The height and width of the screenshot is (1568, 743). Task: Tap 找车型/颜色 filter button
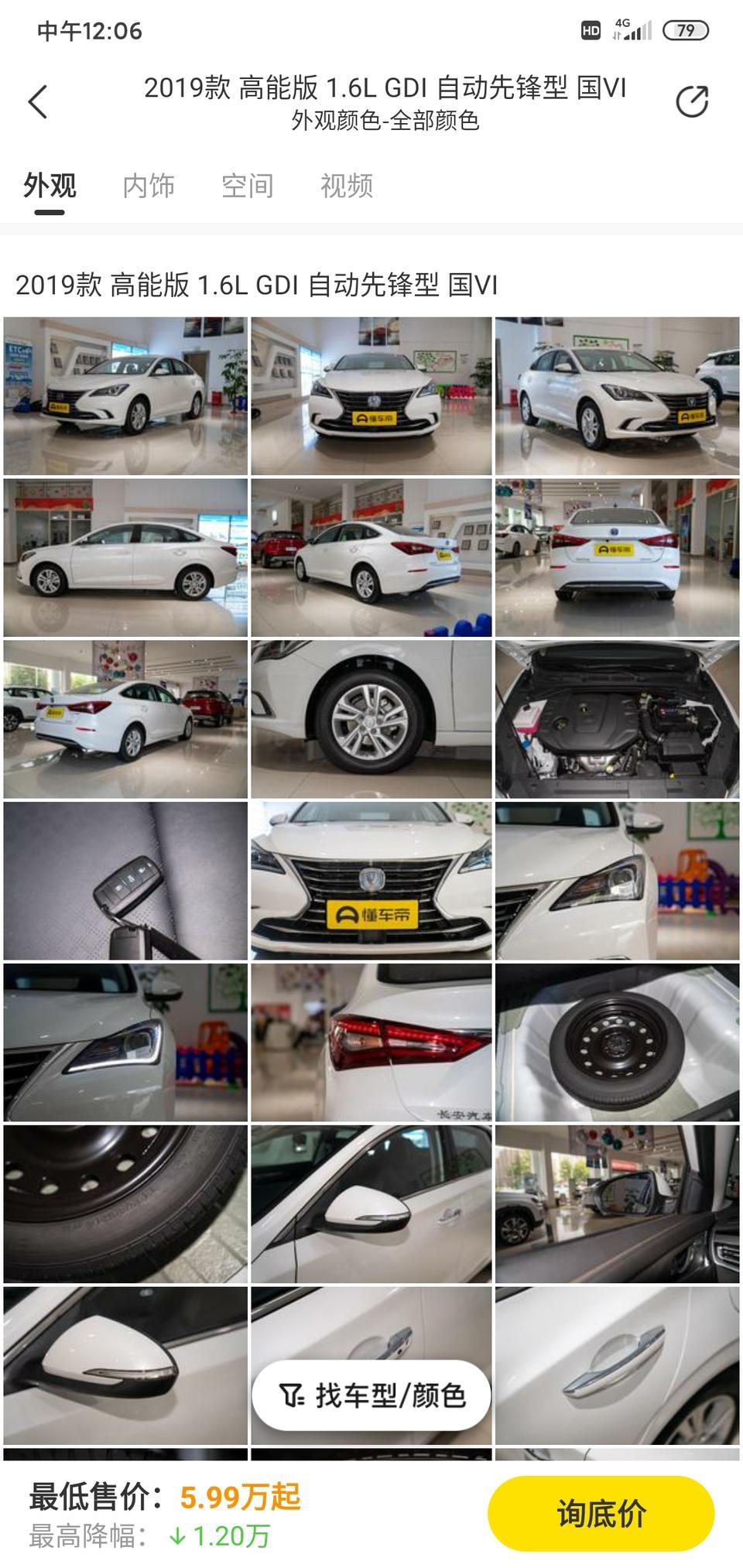pos(371,1395)
